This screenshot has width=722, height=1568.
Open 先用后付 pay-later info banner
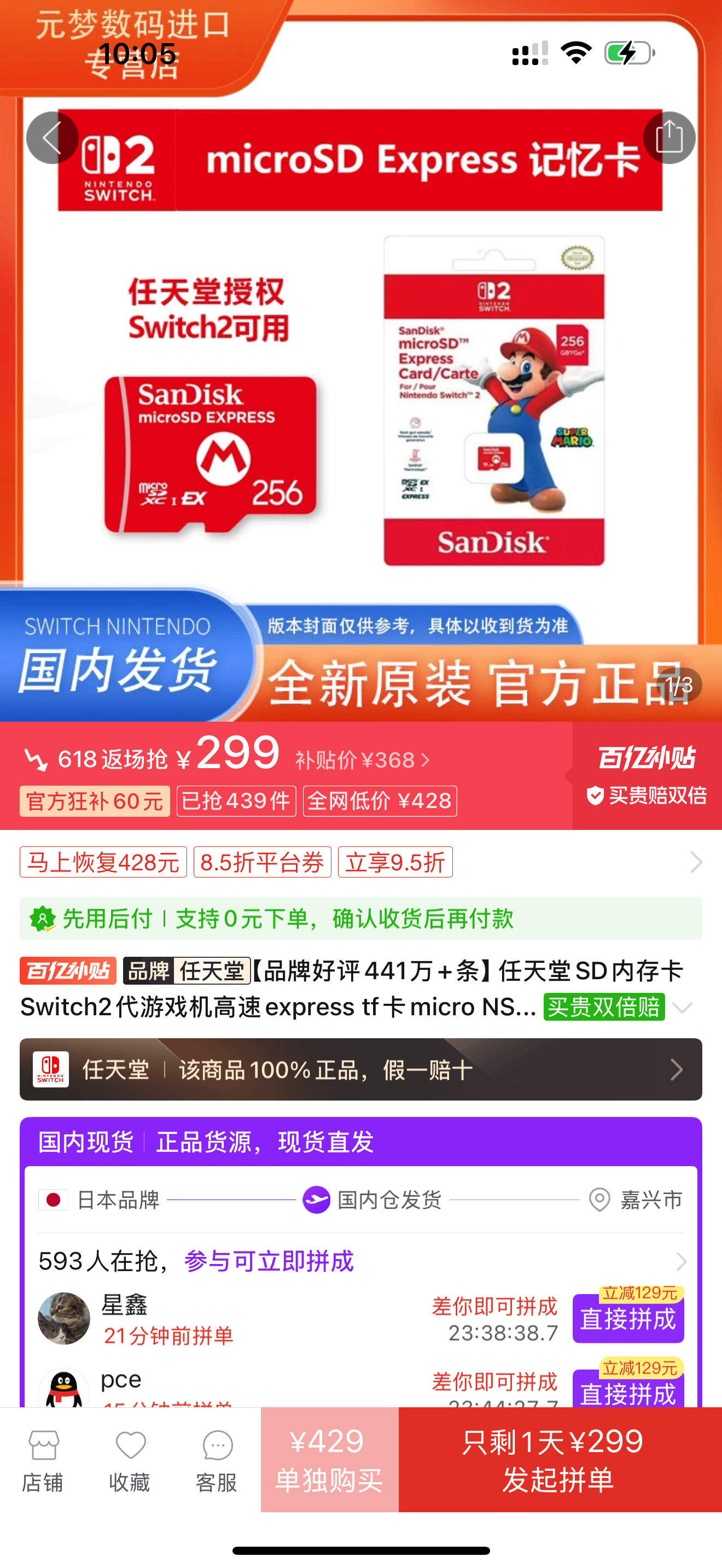coord(360,918)
